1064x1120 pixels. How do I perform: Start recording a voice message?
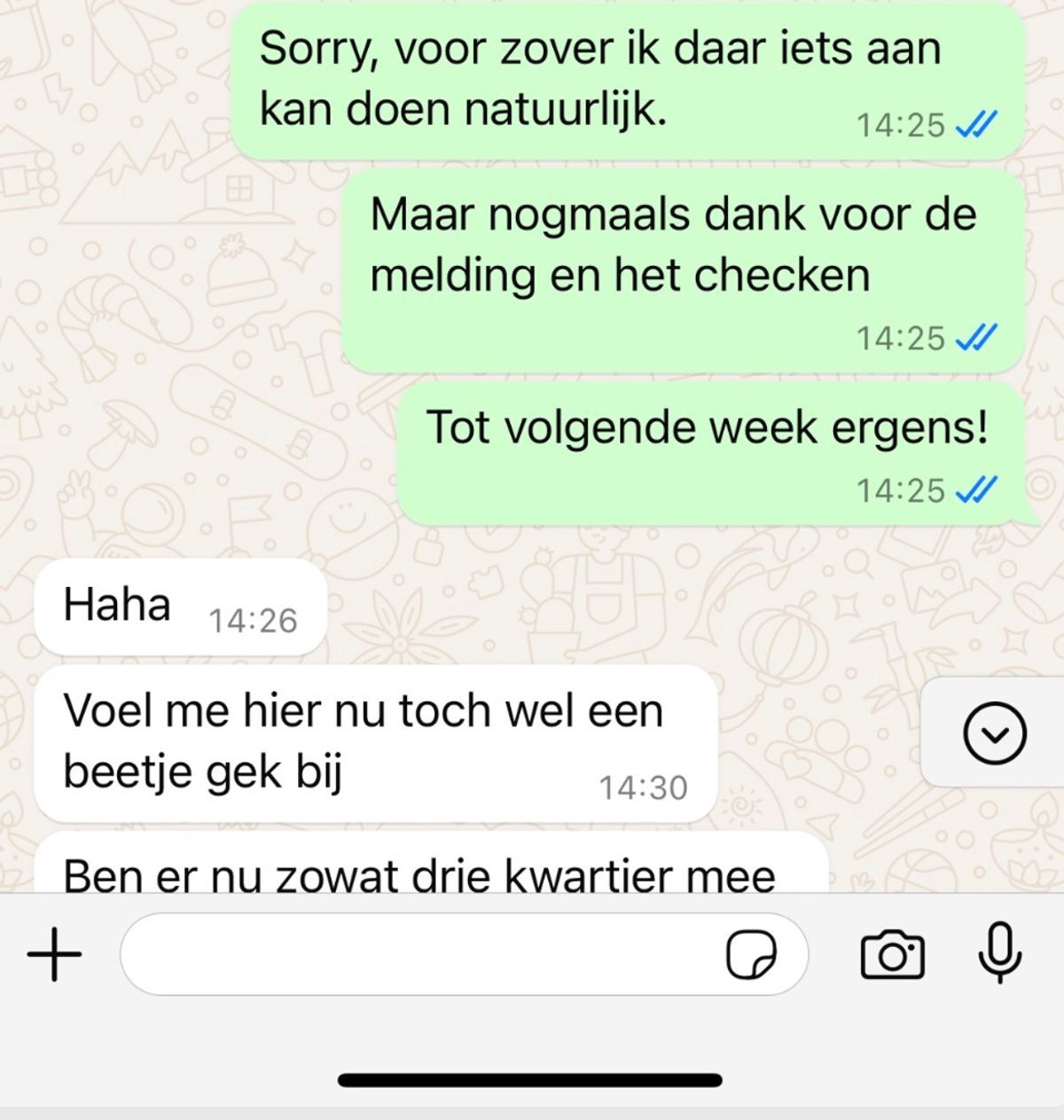coord(999,953)
